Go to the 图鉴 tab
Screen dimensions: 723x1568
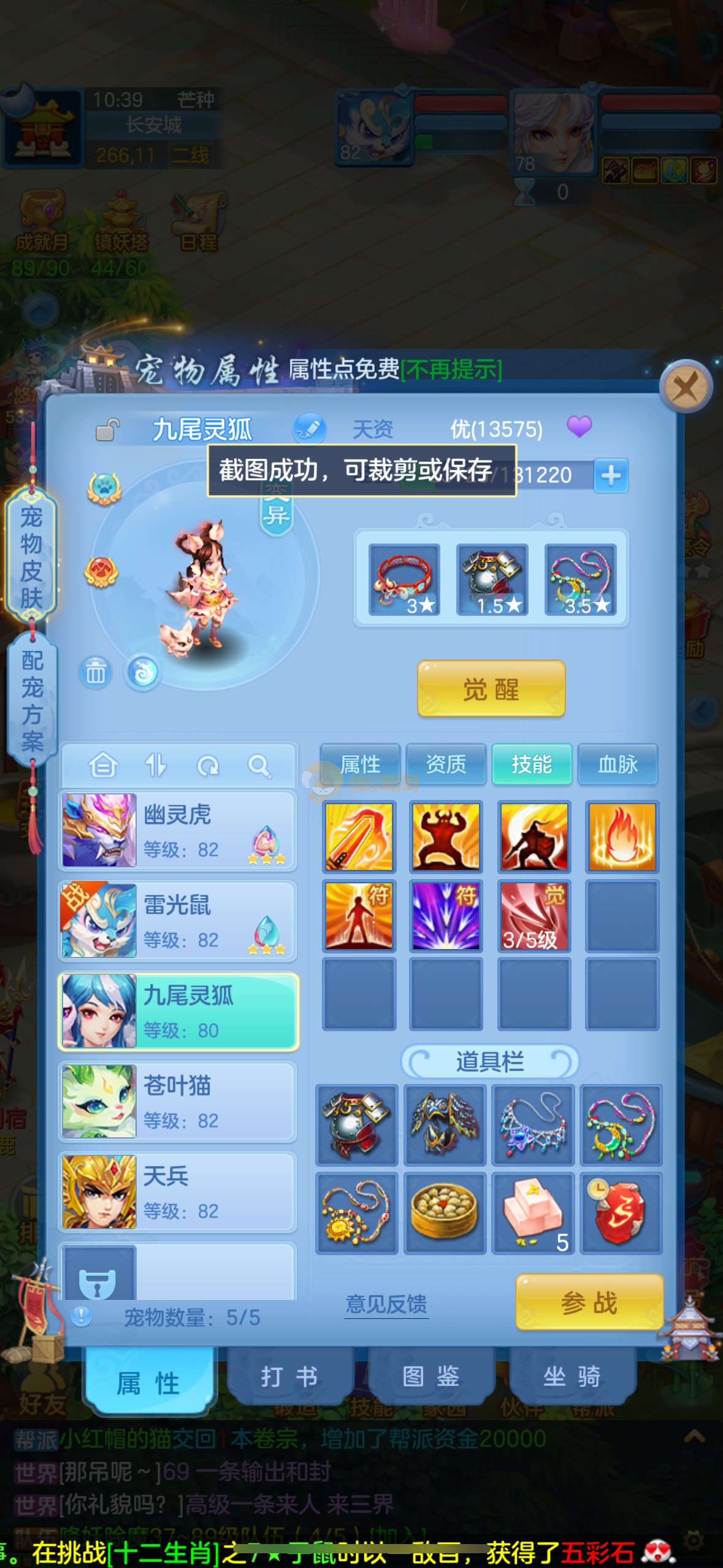[431, 1377]
